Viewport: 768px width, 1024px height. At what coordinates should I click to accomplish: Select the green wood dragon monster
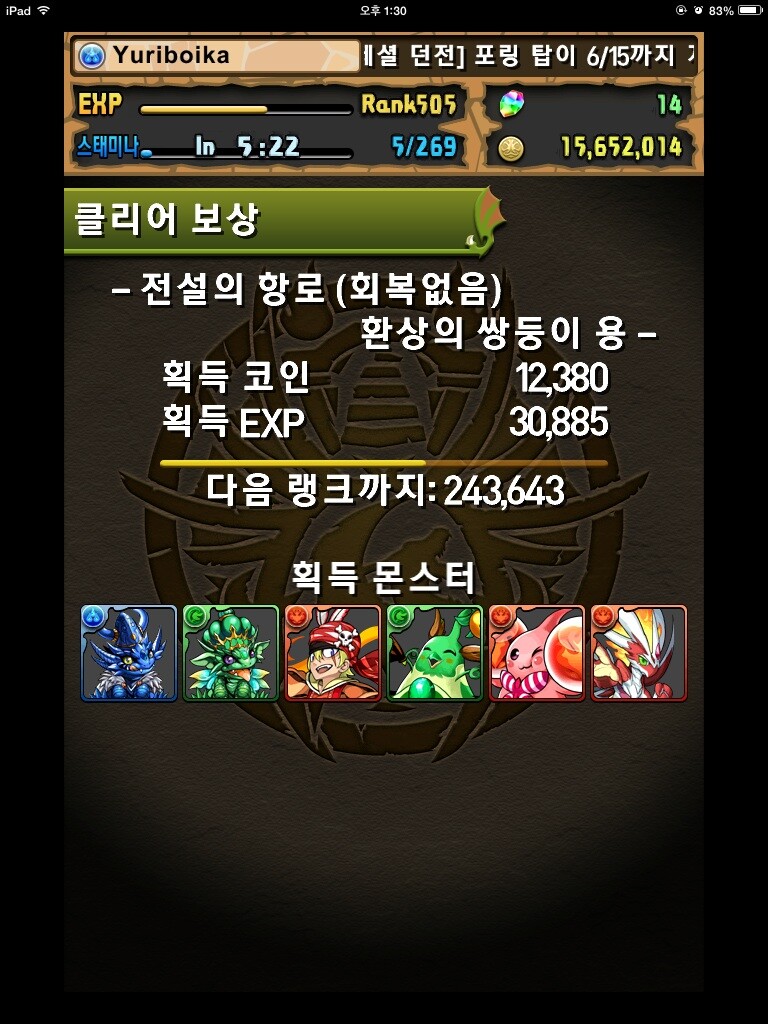tap(230, 653)
